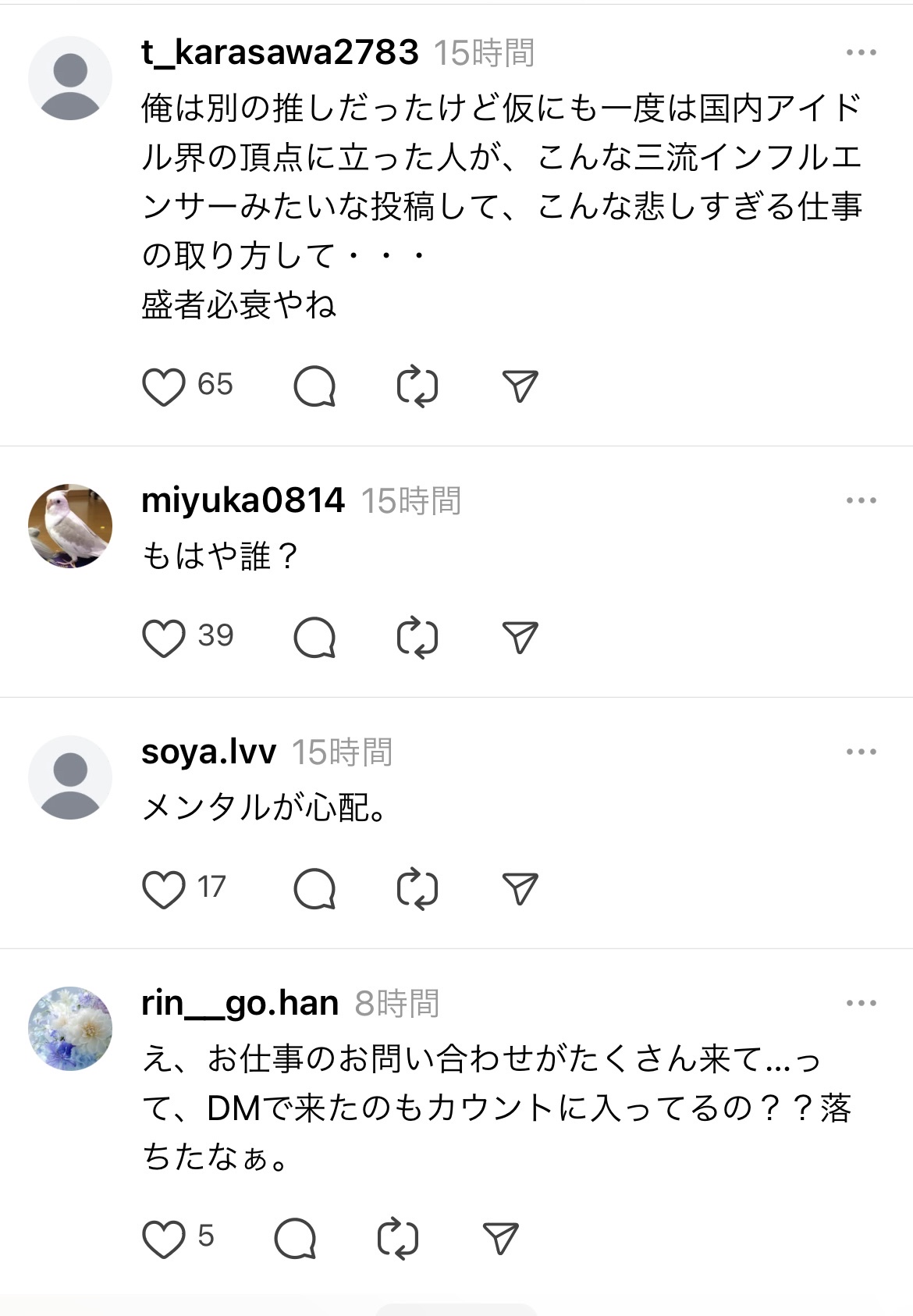Like rin__go.han's comment
Image resolution: width=913 pixels, height=1316 pixels.
coord(164,1239)
